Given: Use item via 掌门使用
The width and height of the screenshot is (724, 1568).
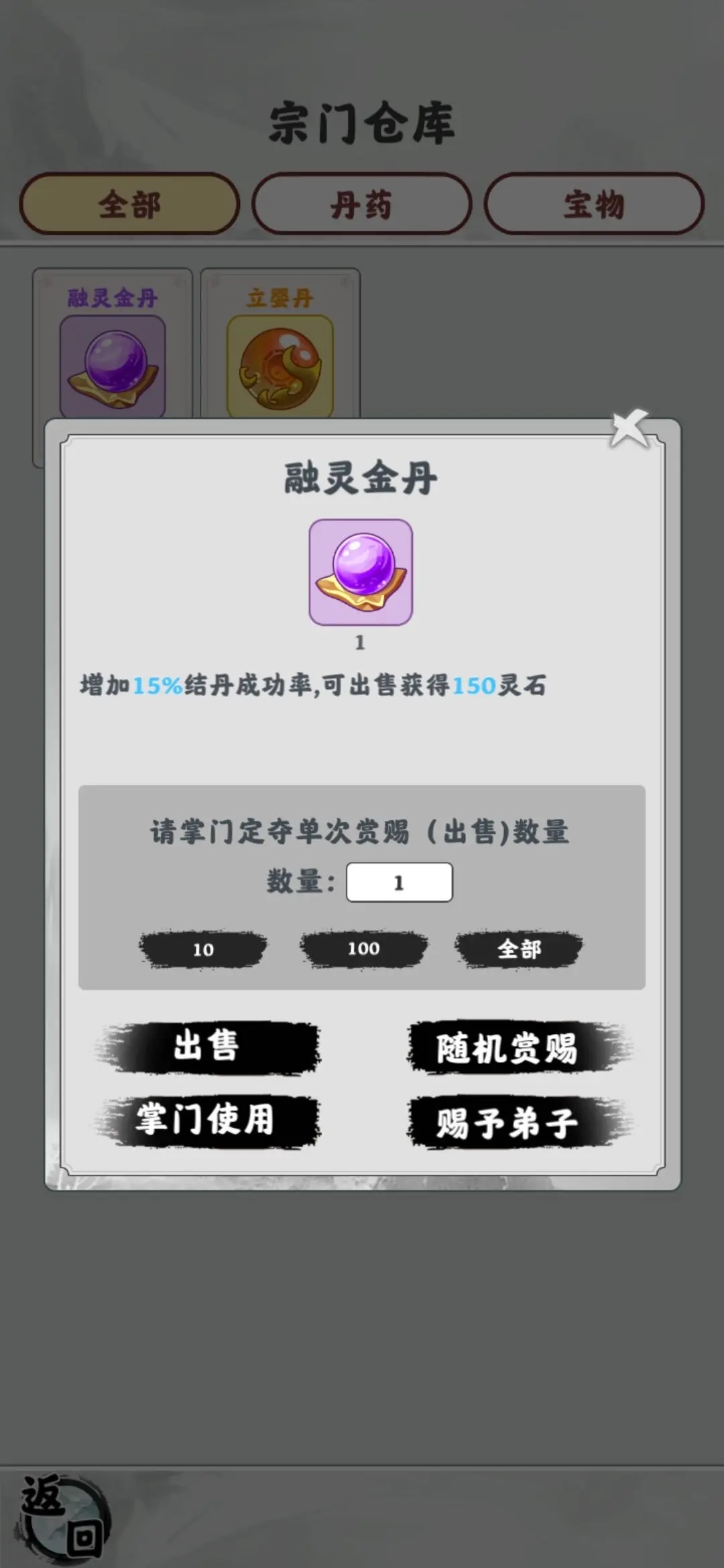Looking at the screenshot, I should [206, 1121].
